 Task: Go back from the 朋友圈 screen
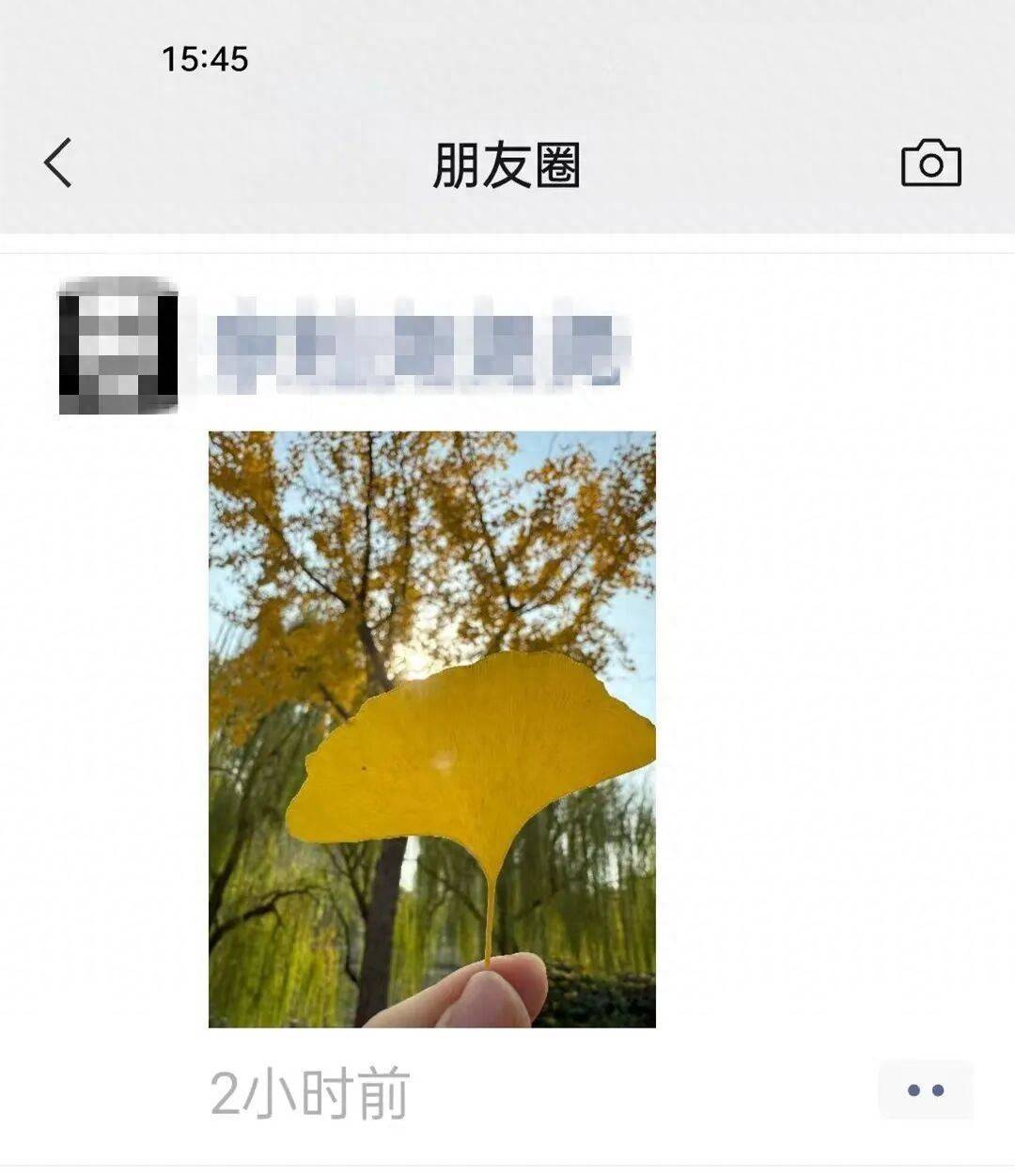coord(58,163)
